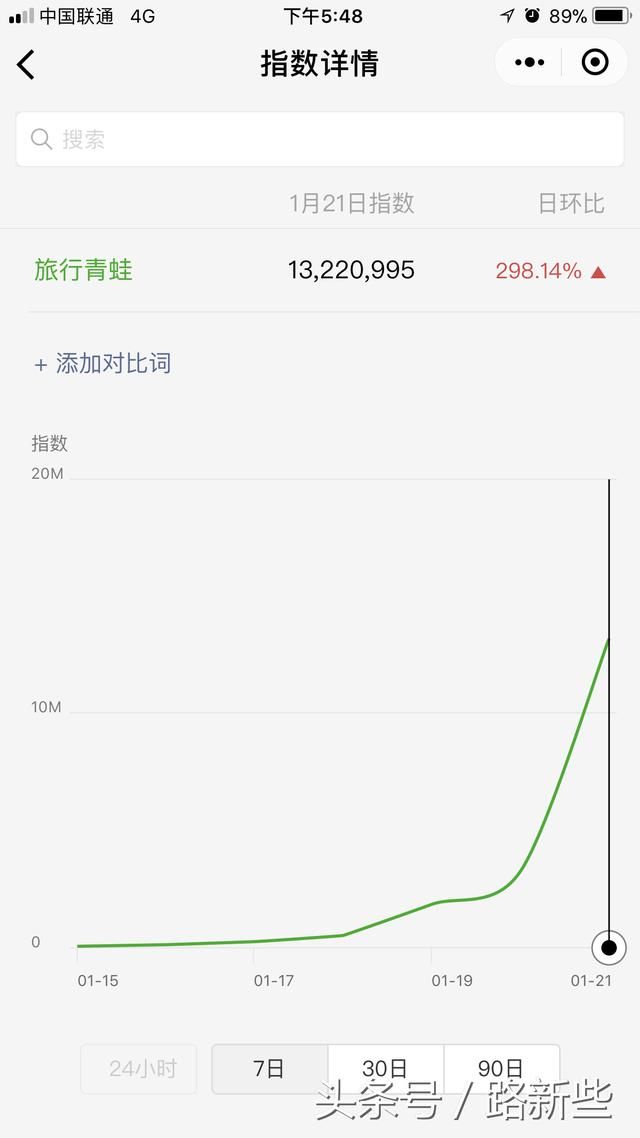Tap the chart's 01-21 data point marker

pos(609,947)
